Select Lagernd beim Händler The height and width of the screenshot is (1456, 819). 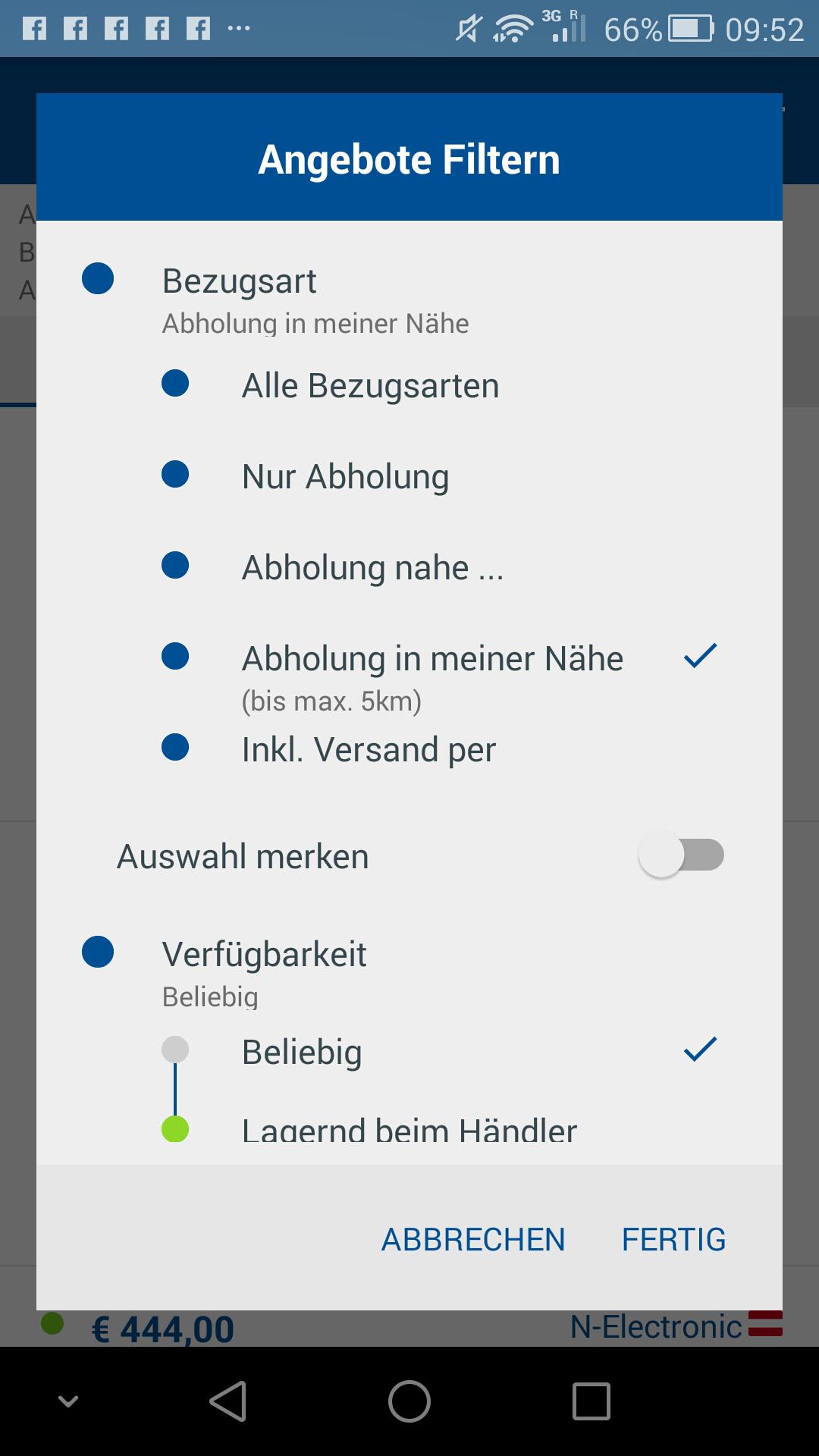(409, 1130)
